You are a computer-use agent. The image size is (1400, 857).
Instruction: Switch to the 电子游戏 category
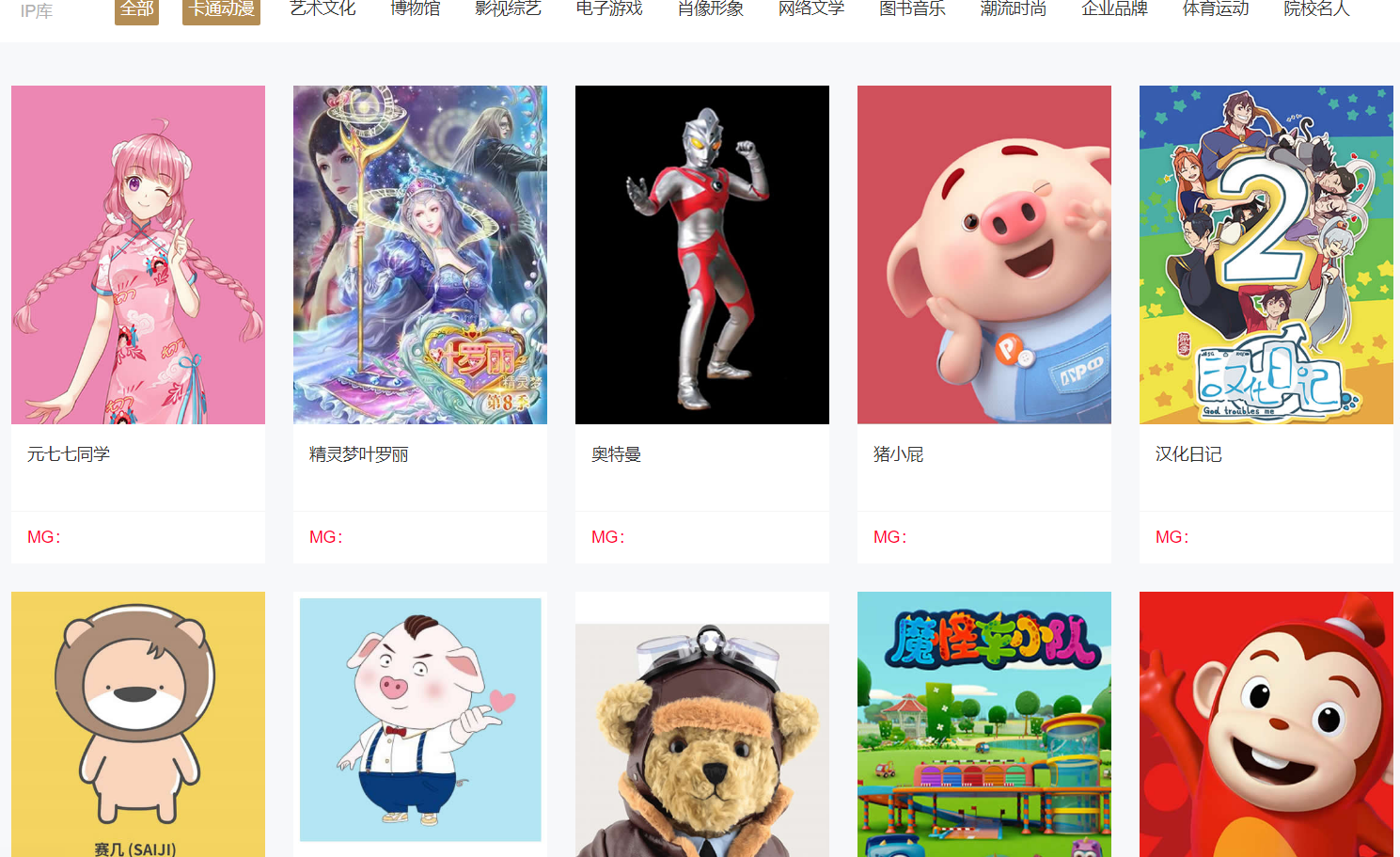608,9
